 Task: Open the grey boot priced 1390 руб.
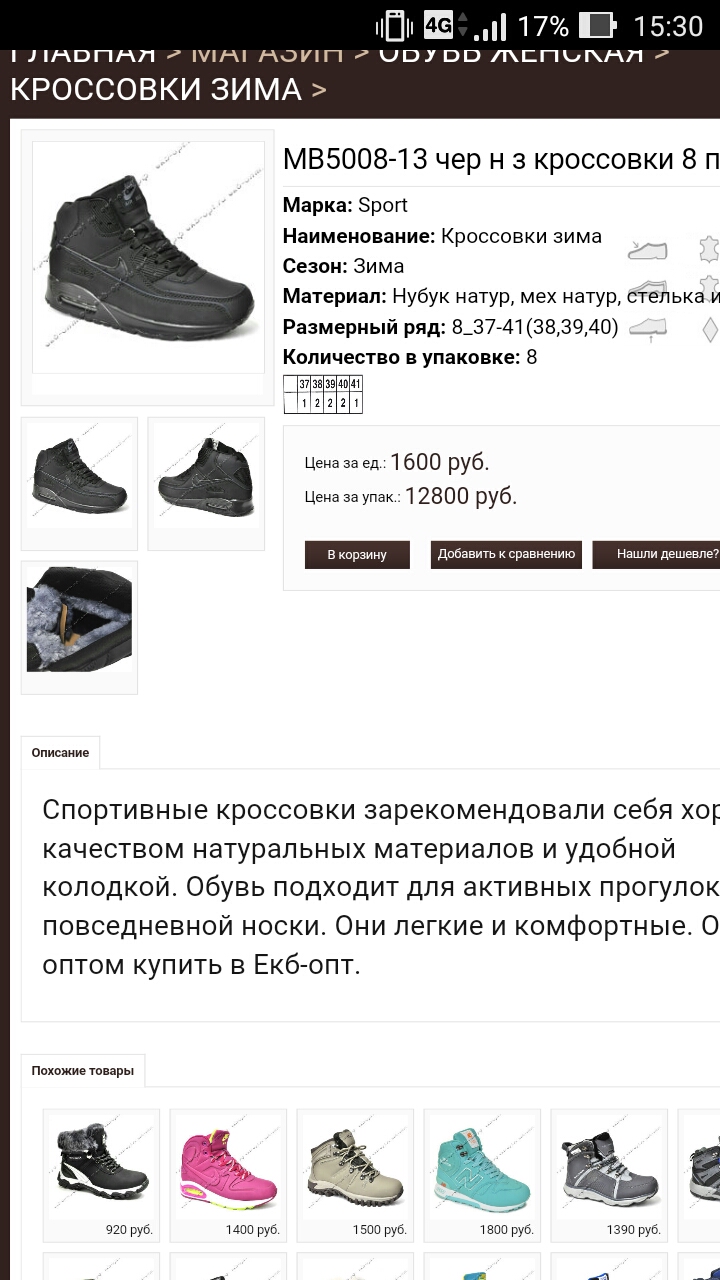[609, 1165]
